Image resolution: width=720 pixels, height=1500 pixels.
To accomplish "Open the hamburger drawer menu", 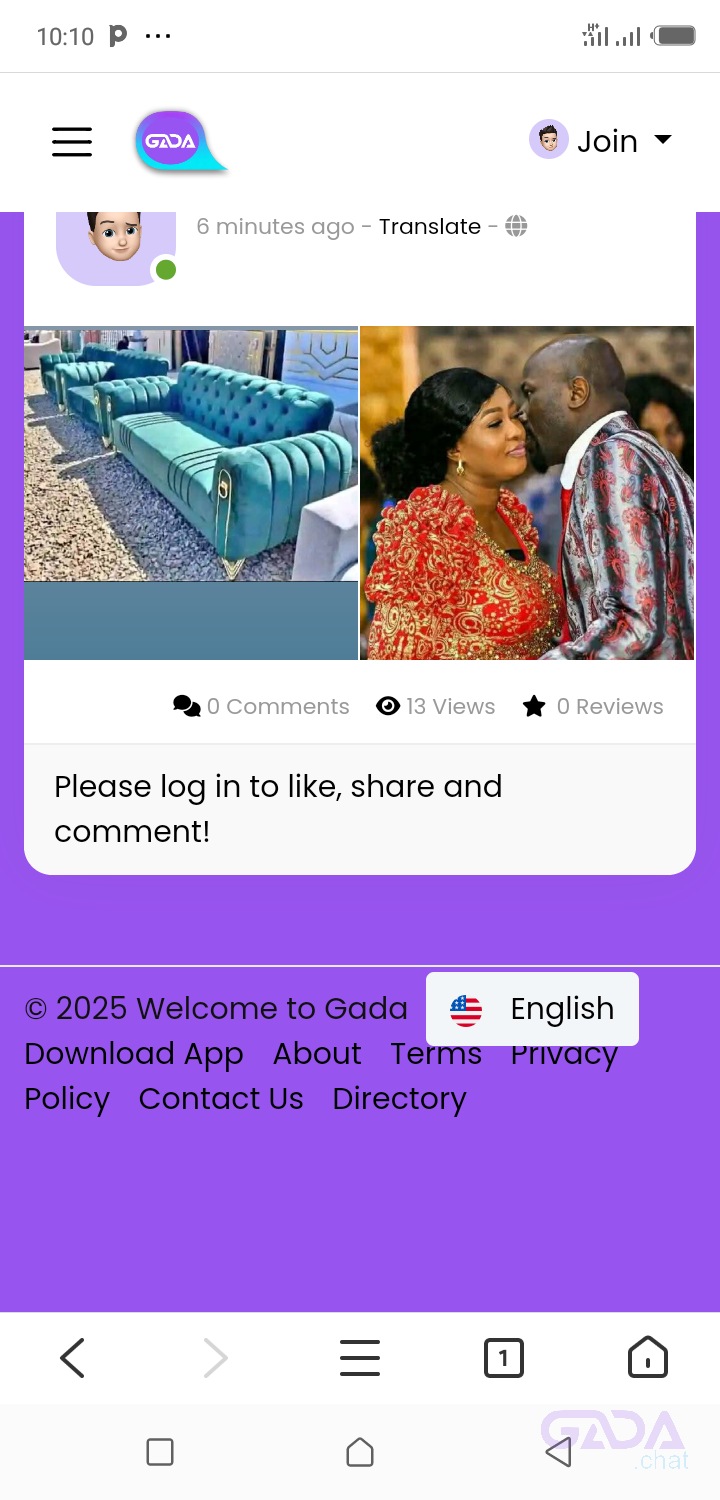I will (x=72, y=142).
